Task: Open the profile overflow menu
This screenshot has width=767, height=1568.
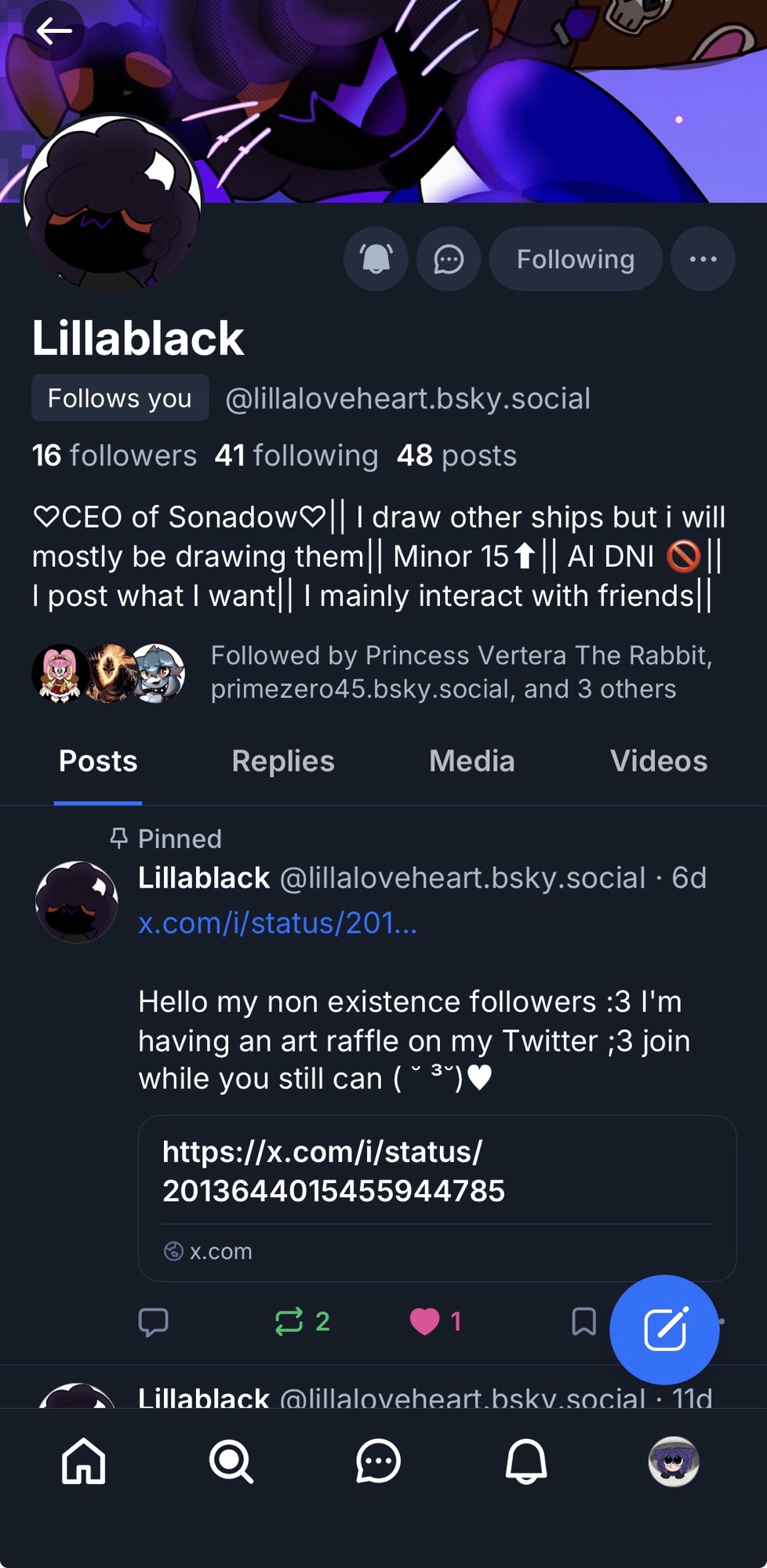Action: point(703,259)
